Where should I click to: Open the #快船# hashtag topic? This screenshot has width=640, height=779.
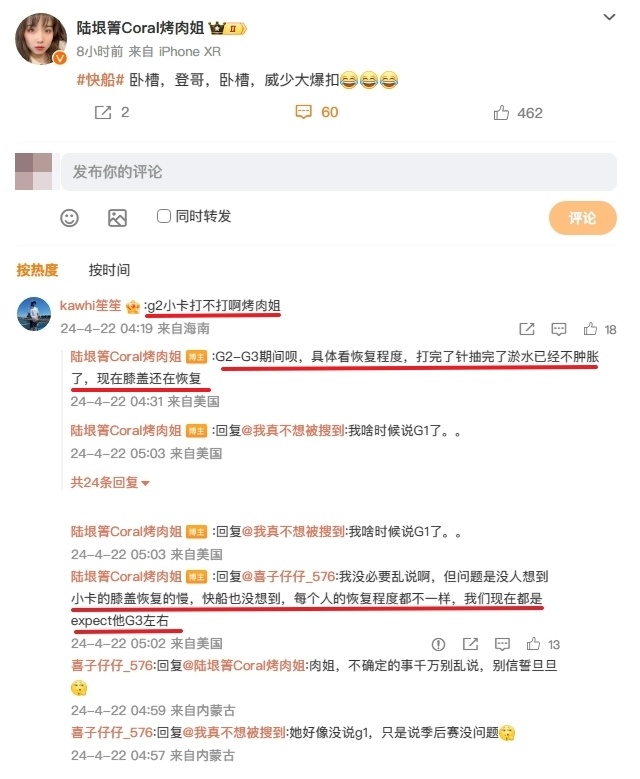(100, 79)
